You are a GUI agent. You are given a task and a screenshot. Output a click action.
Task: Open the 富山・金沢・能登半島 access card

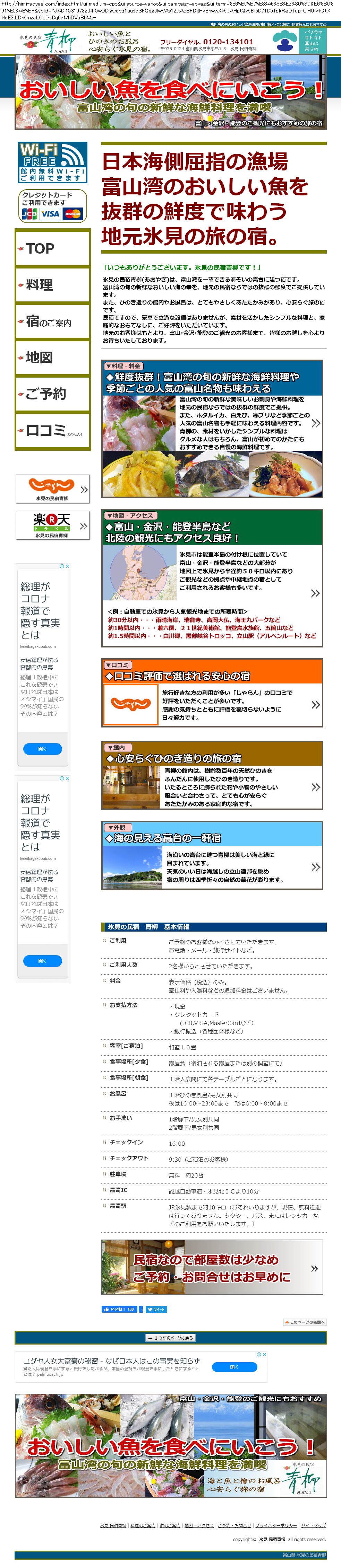[212, 579]
